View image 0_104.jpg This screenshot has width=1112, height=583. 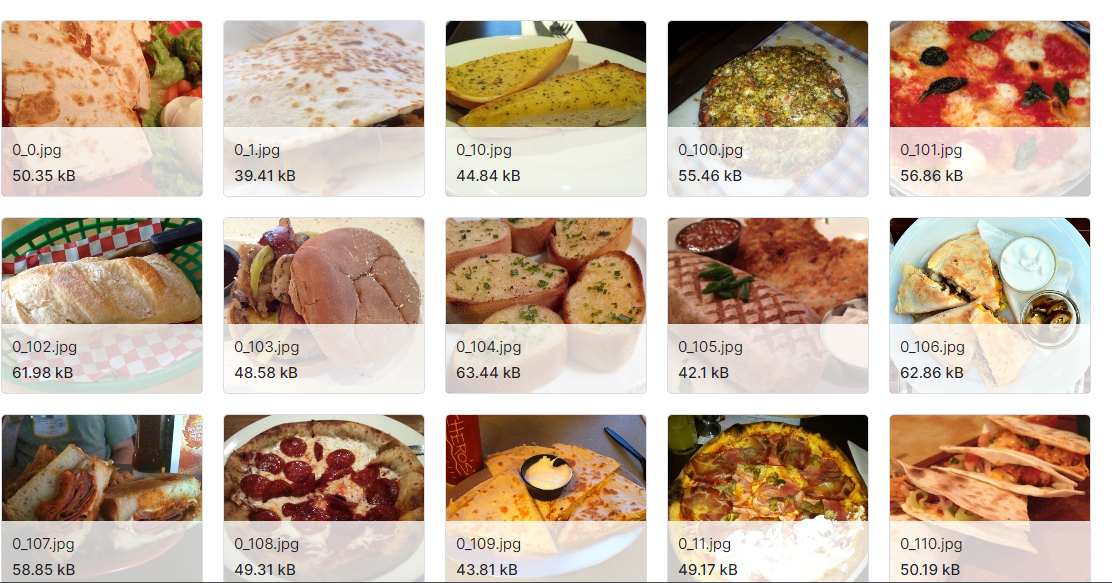tap(545, 305)
